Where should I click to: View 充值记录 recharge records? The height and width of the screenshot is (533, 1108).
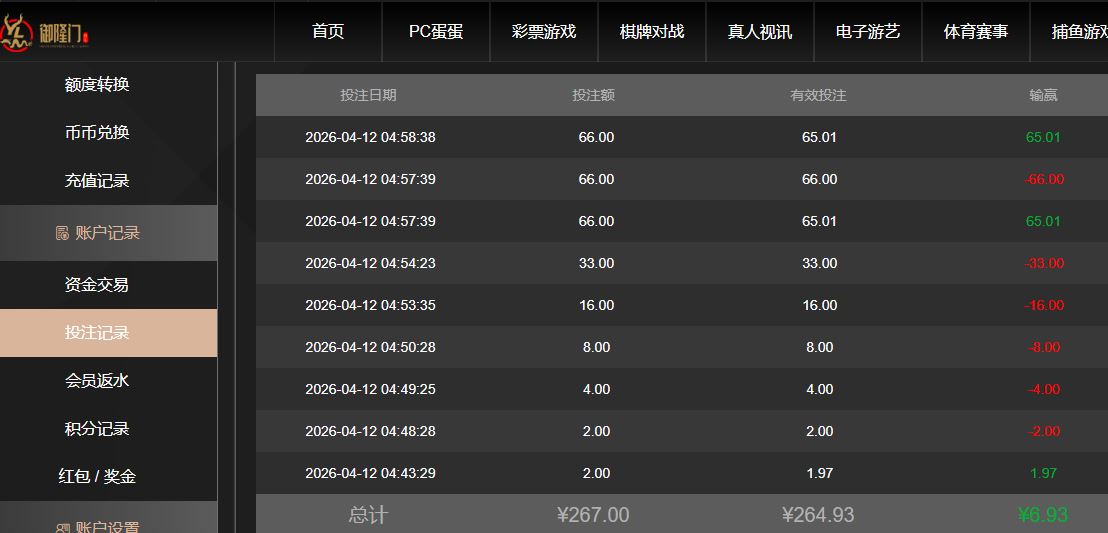tap(97, 181)
